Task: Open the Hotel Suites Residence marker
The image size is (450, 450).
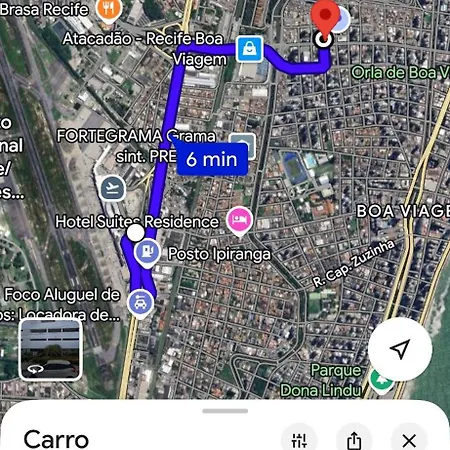Action: [x=239, y=221]
